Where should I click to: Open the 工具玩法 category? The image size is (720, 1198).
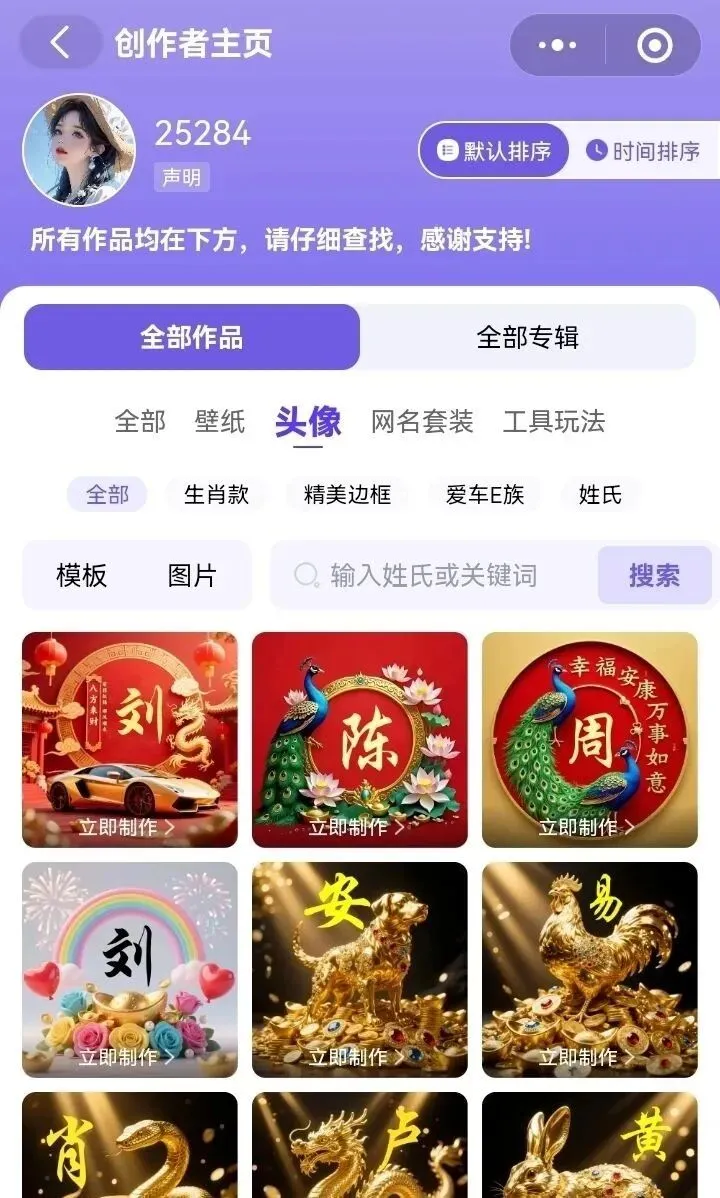coord(553,421)
